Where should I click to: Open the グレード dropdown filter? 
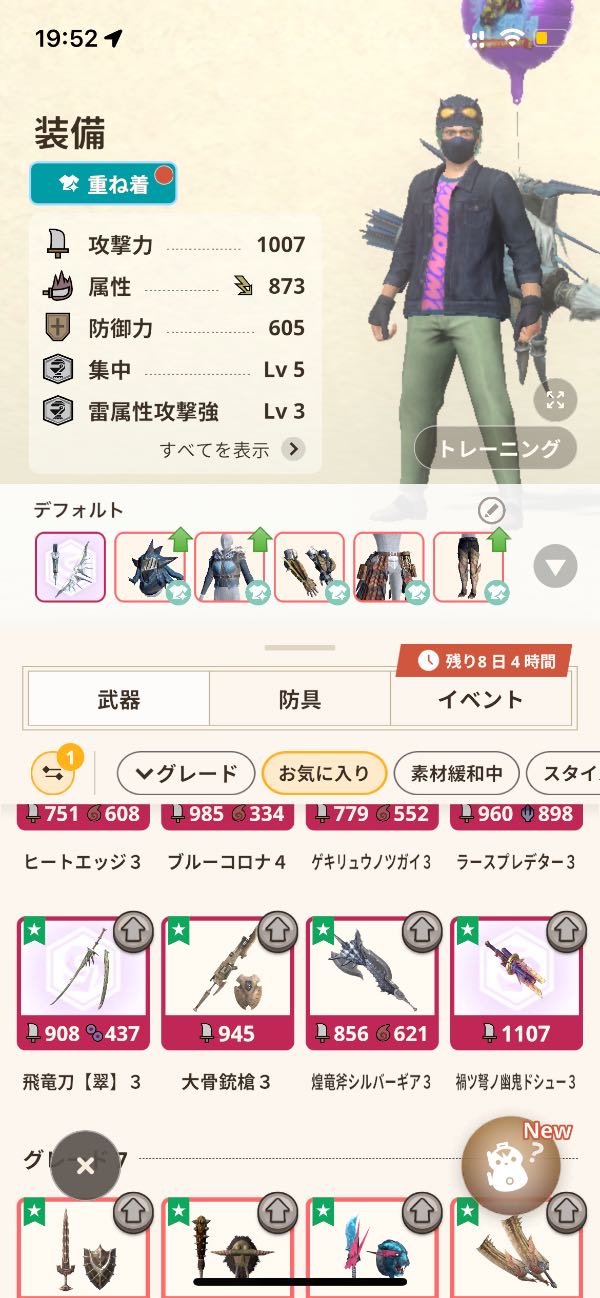click(x=186, y=773)
